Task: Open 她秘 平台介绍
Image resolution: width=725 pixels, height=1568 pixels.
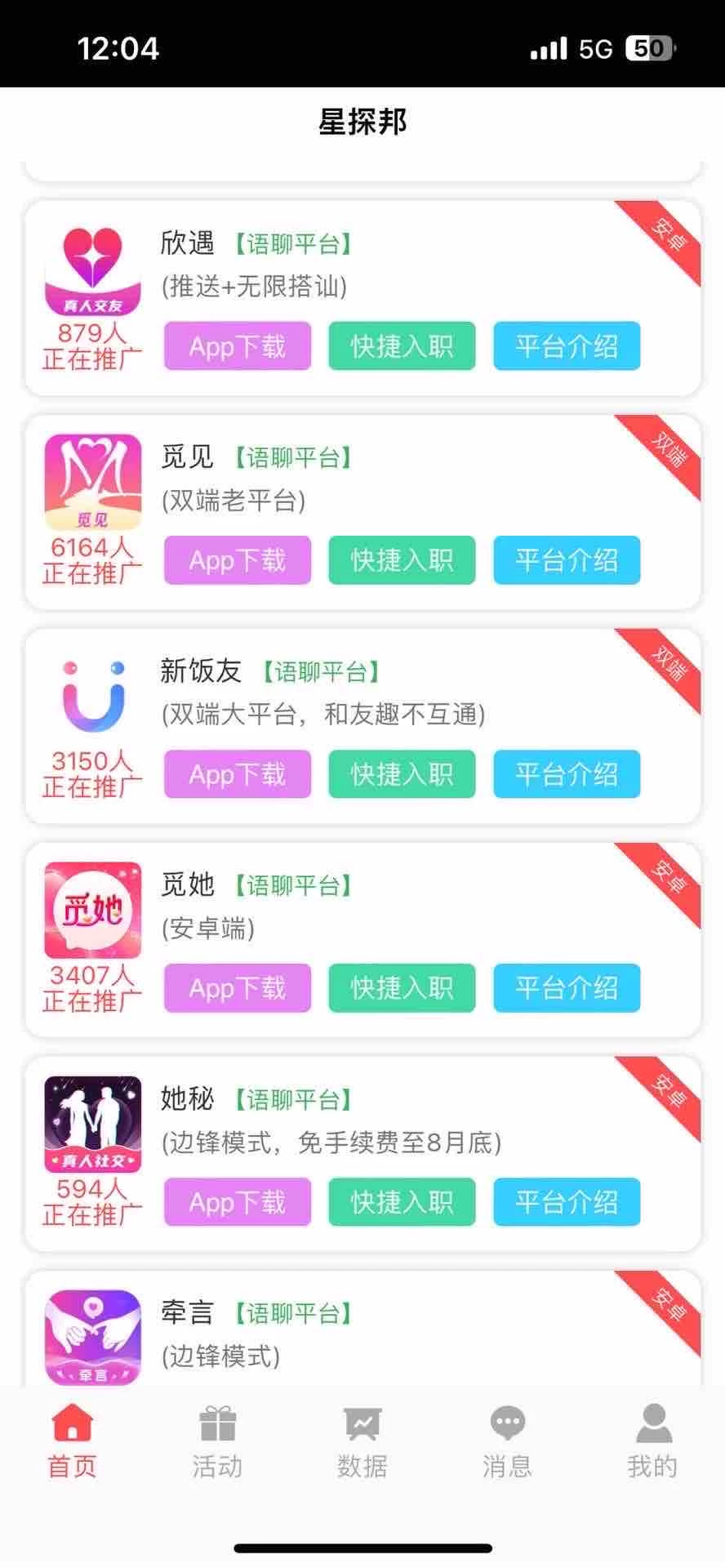Action: pos(566,1202)
